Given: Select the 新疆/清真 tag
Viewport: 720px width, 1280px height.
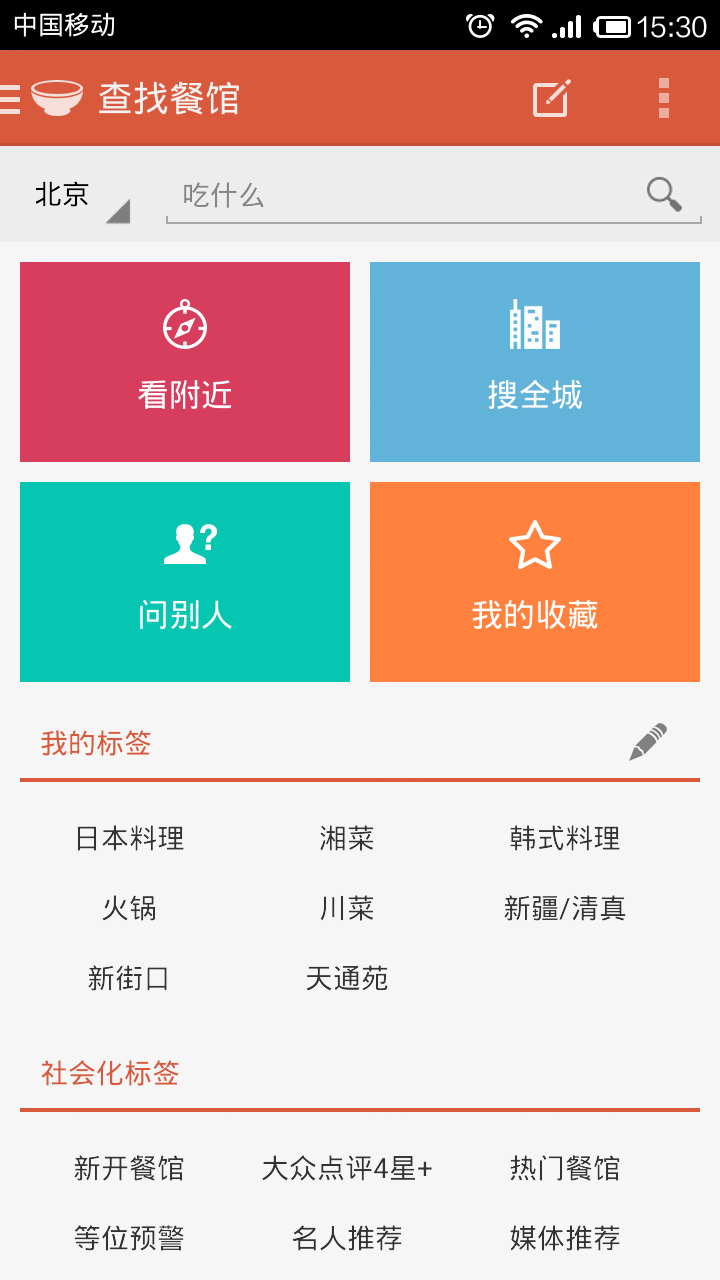Looking at the screenshot, I should coord(565,908).
